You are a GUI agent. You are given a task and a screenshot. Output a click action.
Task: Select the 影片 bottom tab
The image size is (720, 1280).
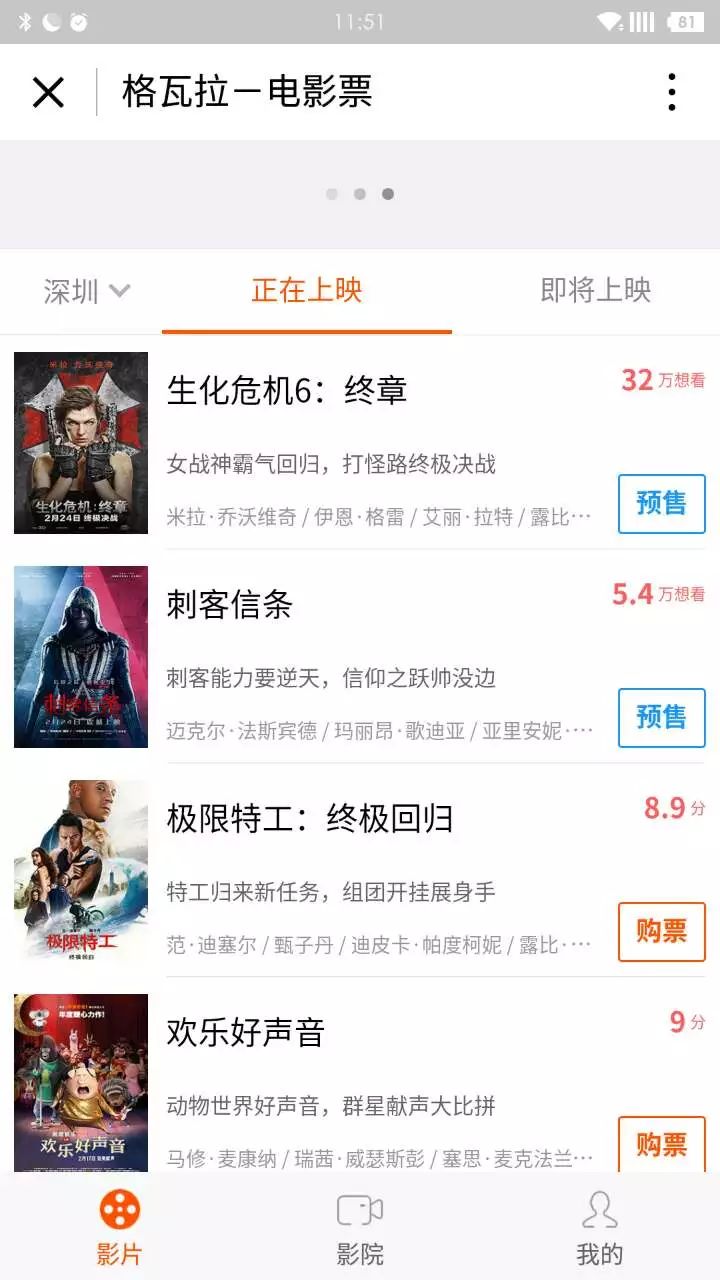120,1227
